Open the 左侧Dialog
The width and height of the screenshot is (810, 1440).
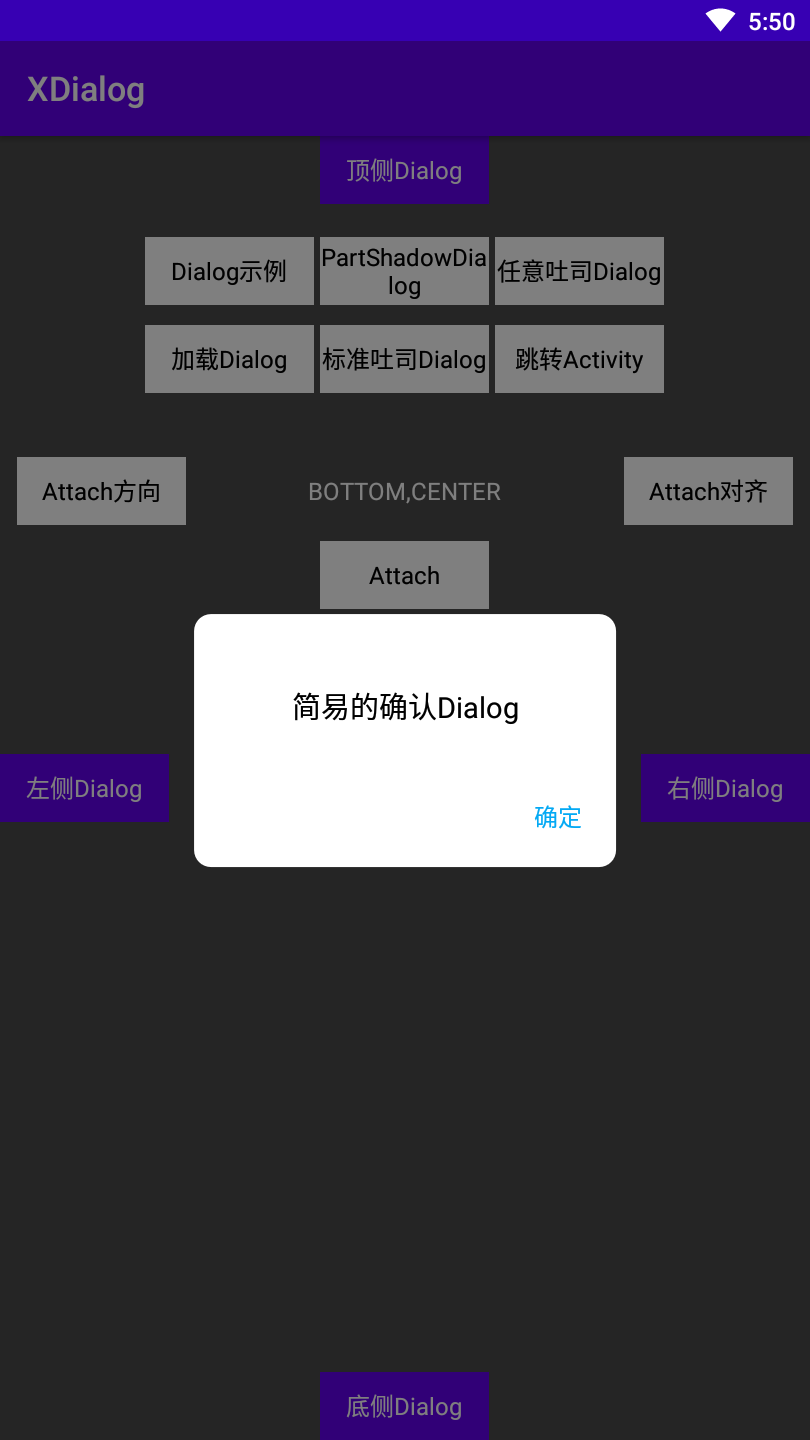point(84,788)
